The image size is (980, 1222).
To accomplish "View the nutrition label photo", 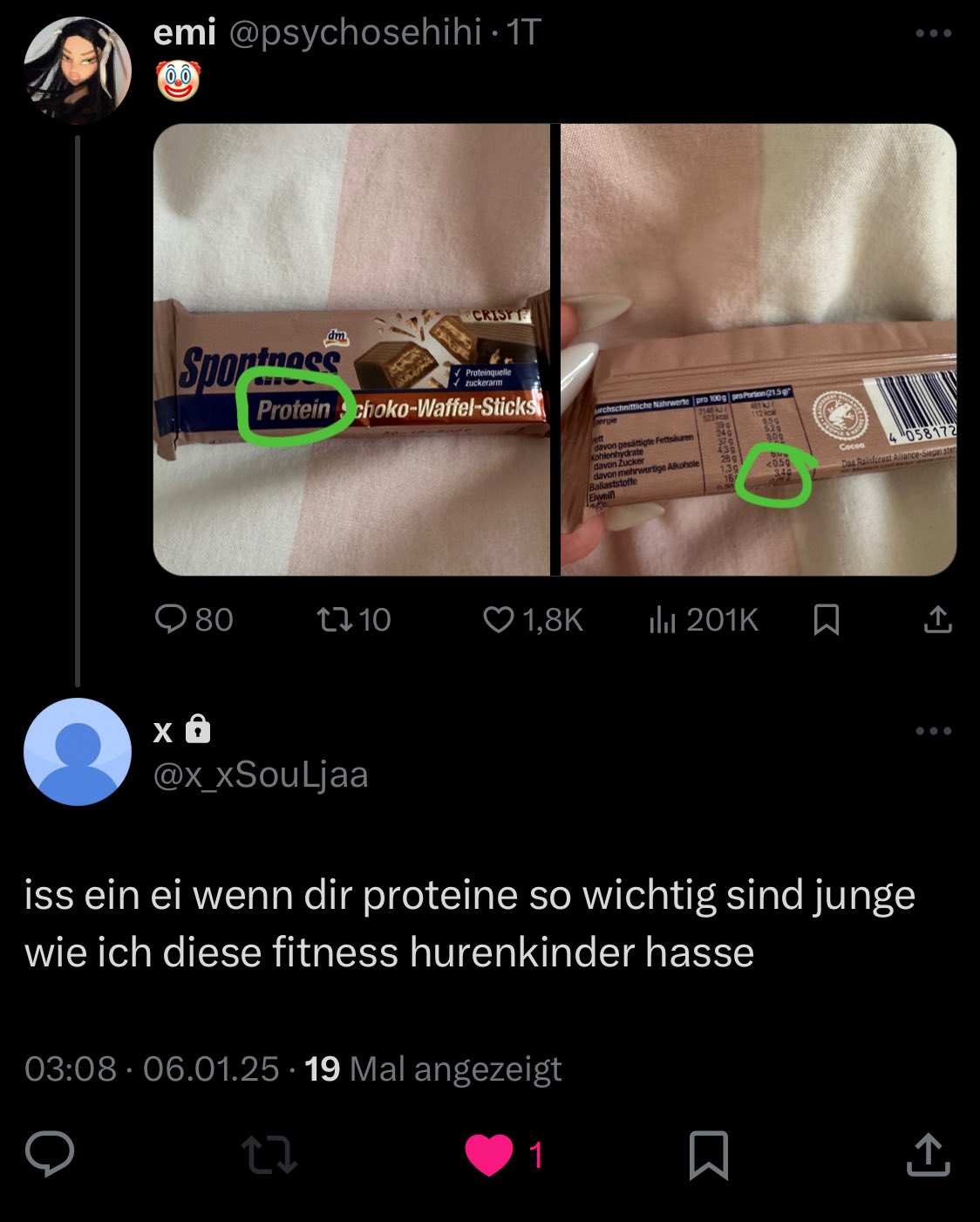I will pos(759,349).
